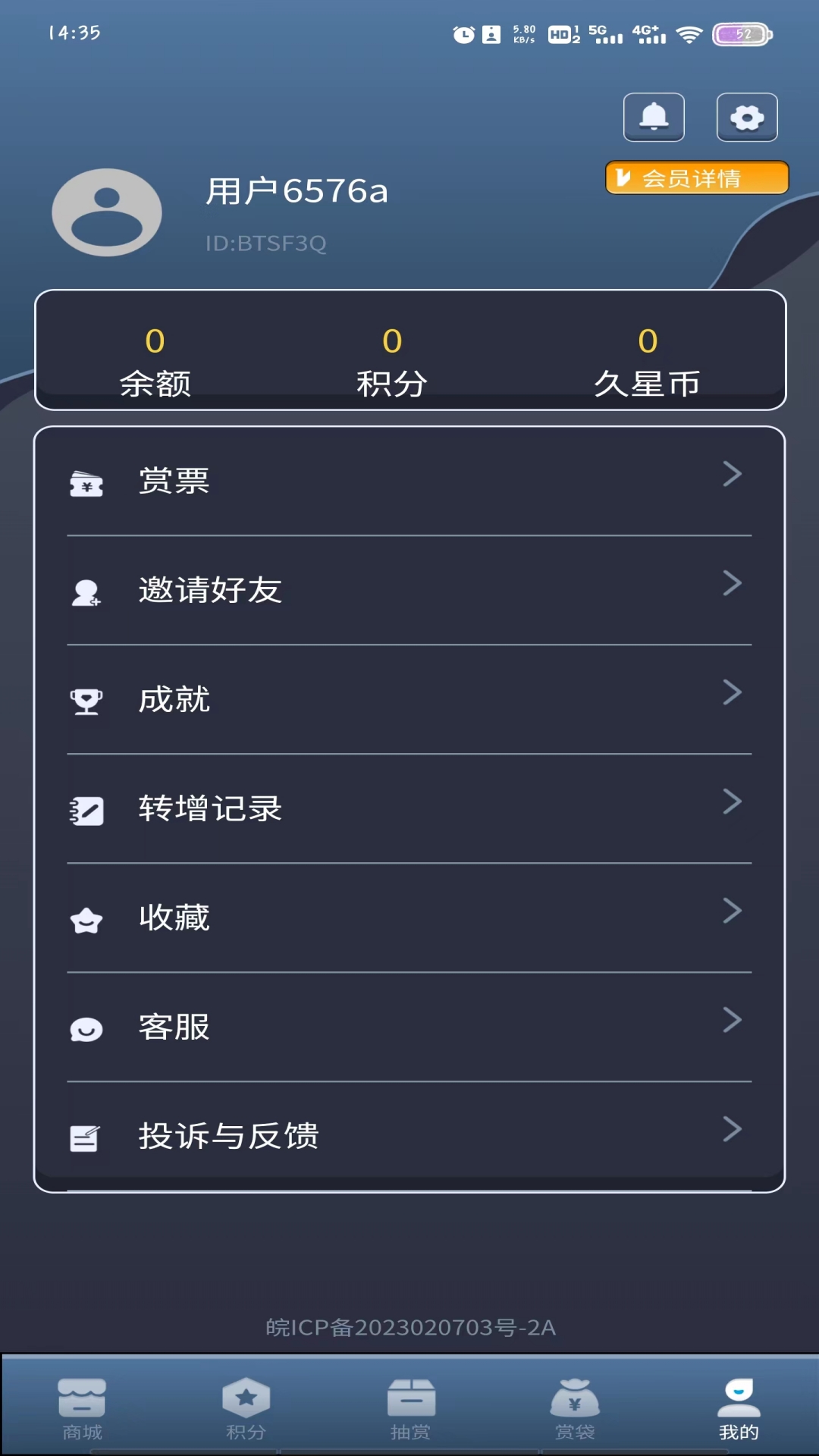The height and width of the screenshot is (1456, 819).
Task: View the 积分 points total
Action: (x=392, y=362)
